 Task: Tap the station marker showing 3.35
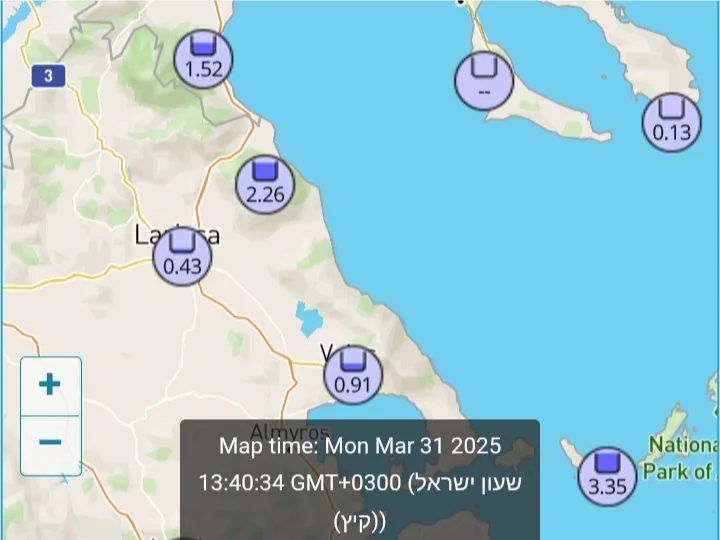pyautogui.click(x=607, y=477)
